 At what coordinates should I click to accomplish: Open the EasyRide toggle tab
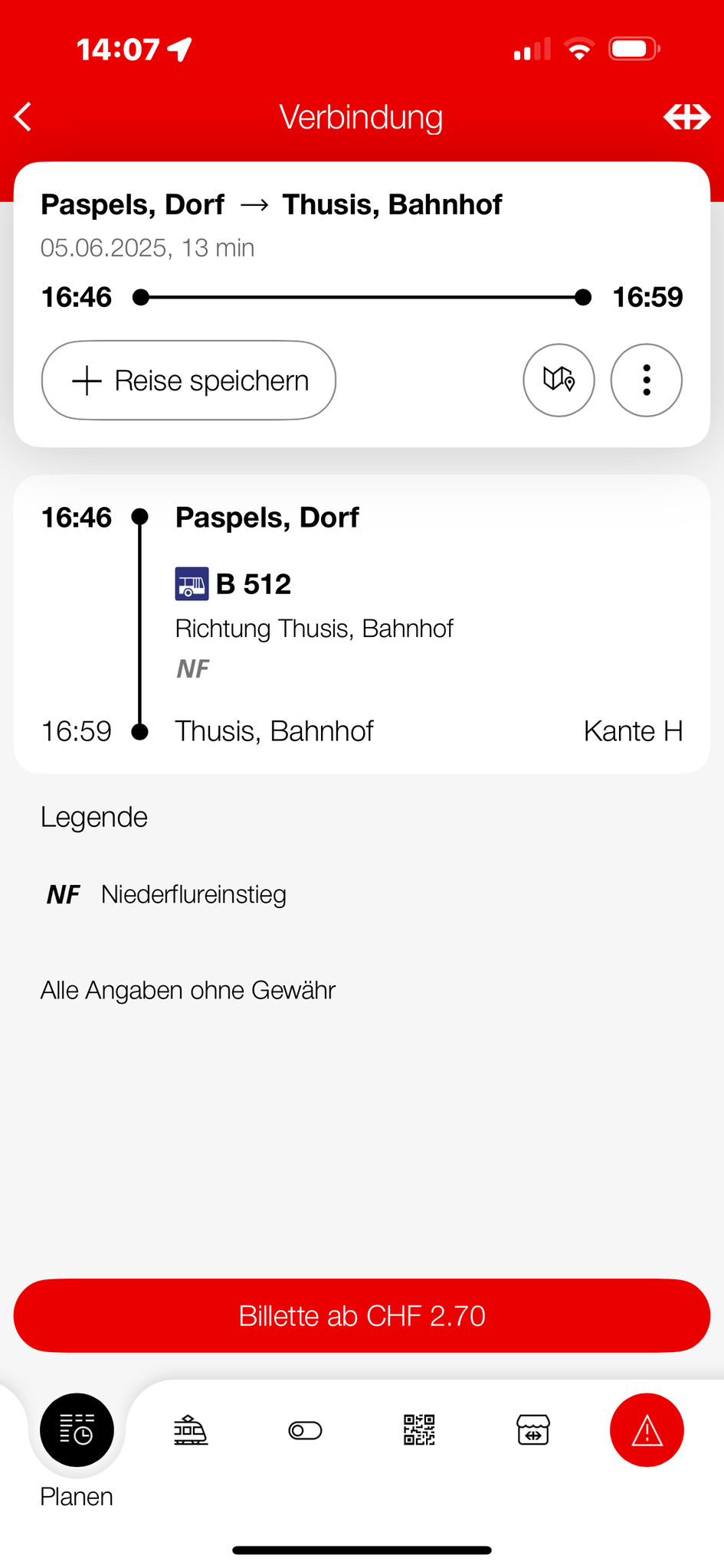305,1430
